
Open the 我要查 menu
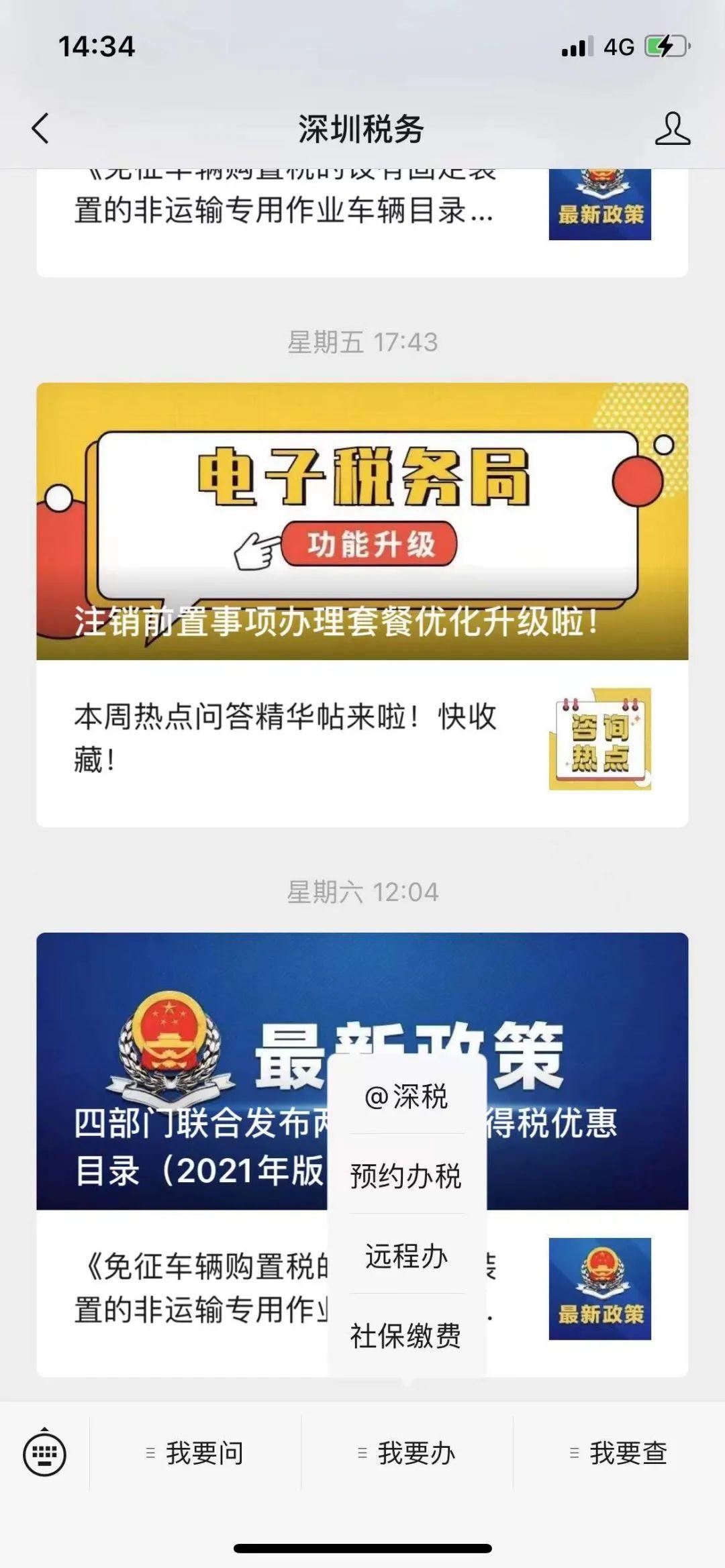click(619, 1453)
